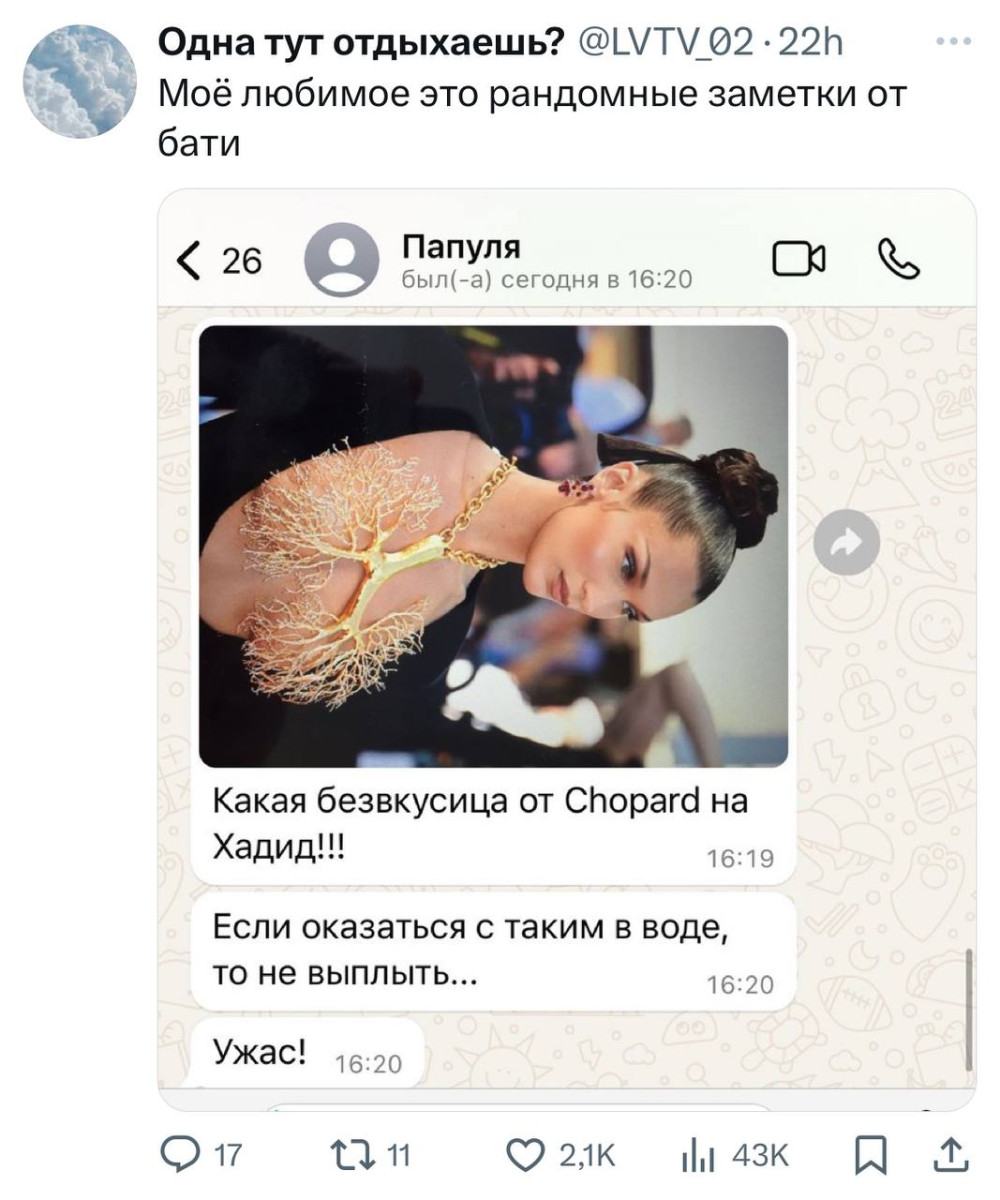The image size is (1000, 1200).
Task: Reply to the tweet via comment icon
Action: (183, 1156)
